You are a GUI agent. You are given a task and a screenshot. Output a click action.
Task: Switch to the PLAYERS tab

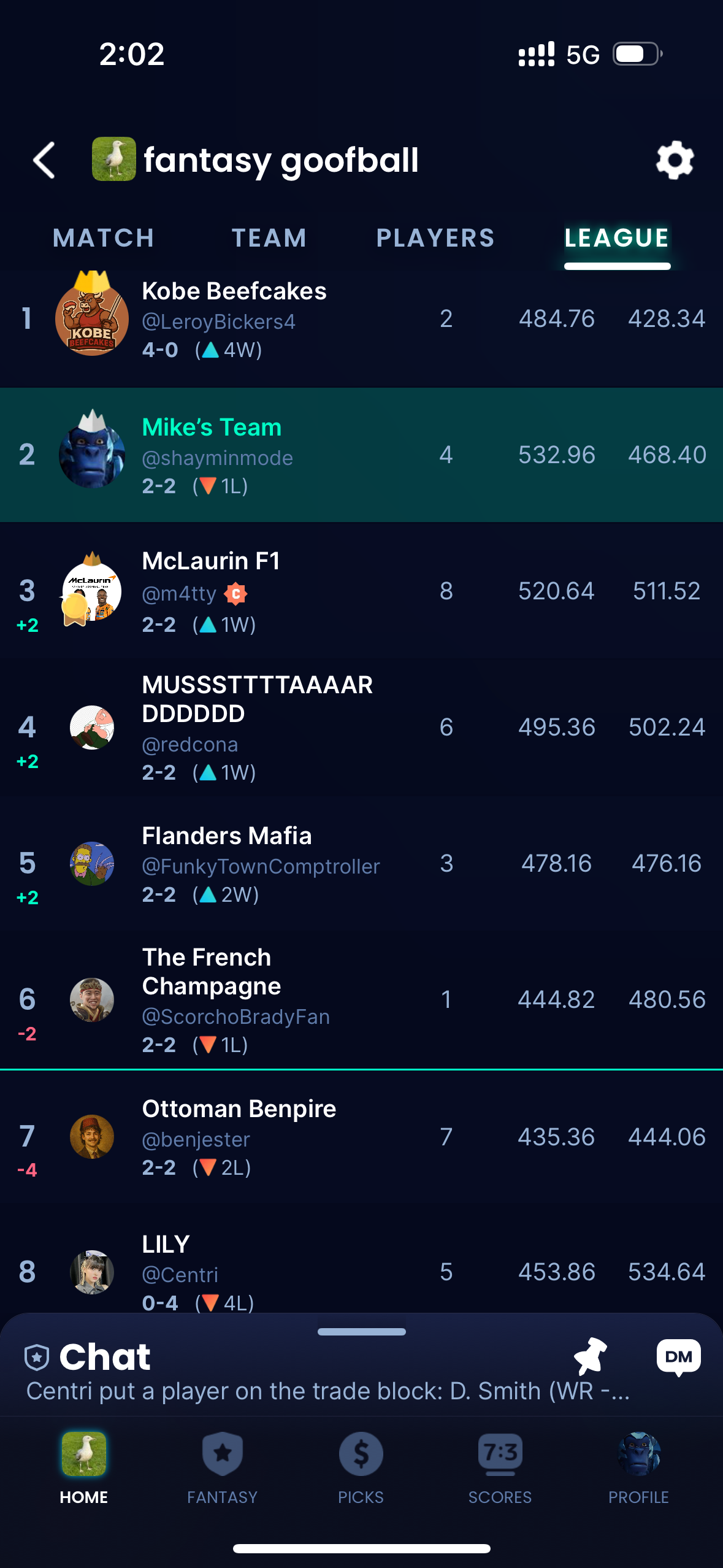[x=435, y=238]
